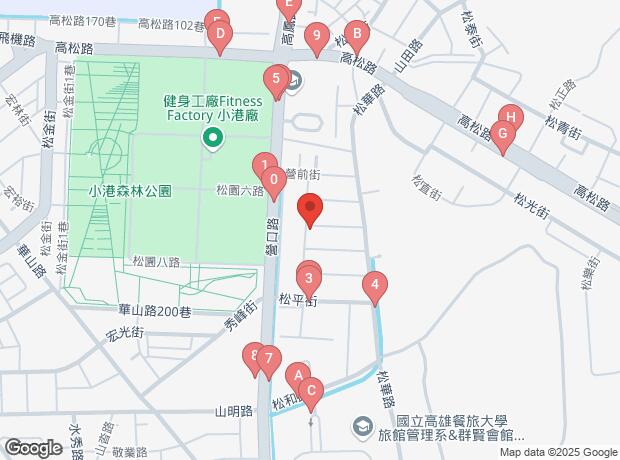Open map marker 0
620x460 pixels.
[273, 178]
